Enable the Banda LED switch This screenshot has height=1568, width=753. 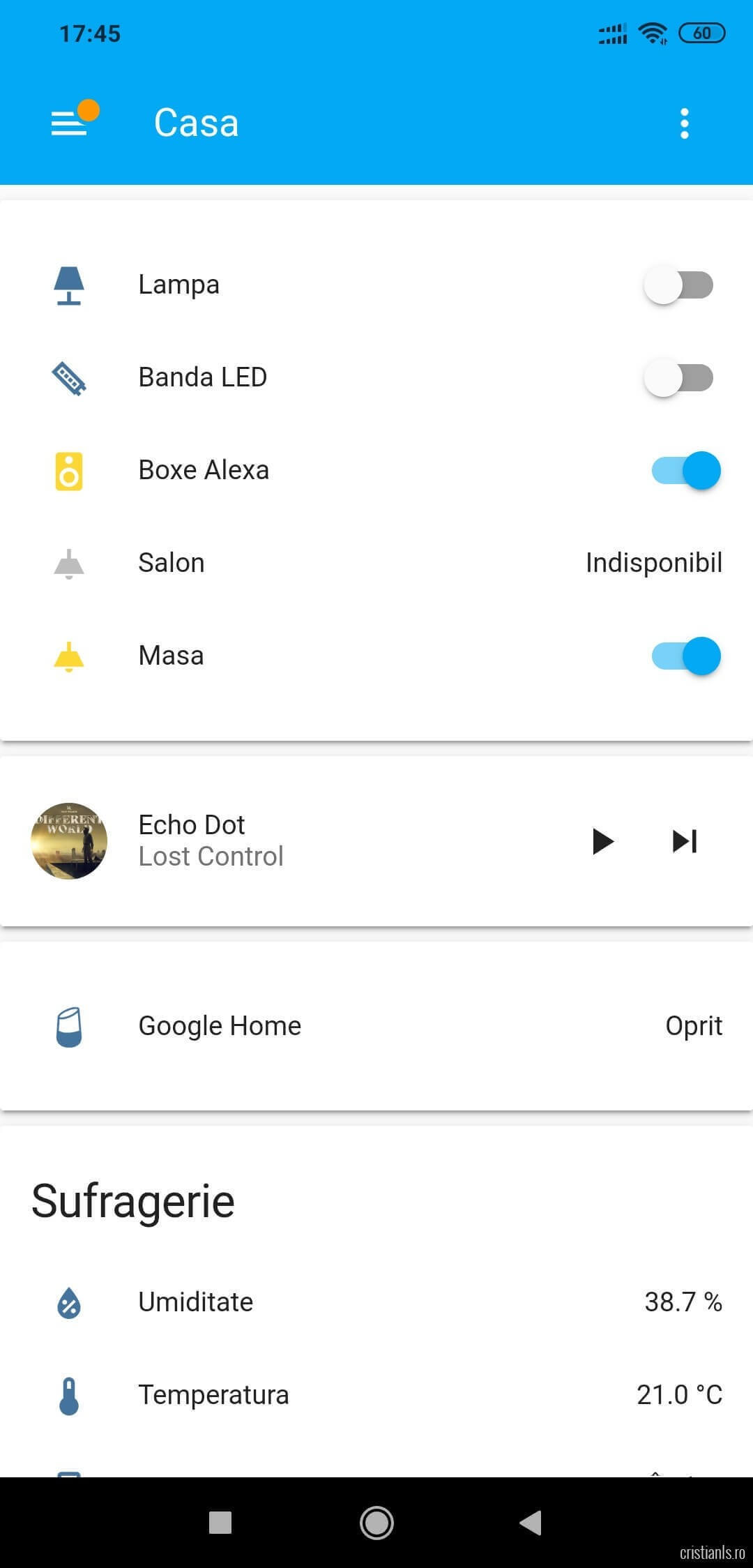pyautogui.click(x=678, y=377)
